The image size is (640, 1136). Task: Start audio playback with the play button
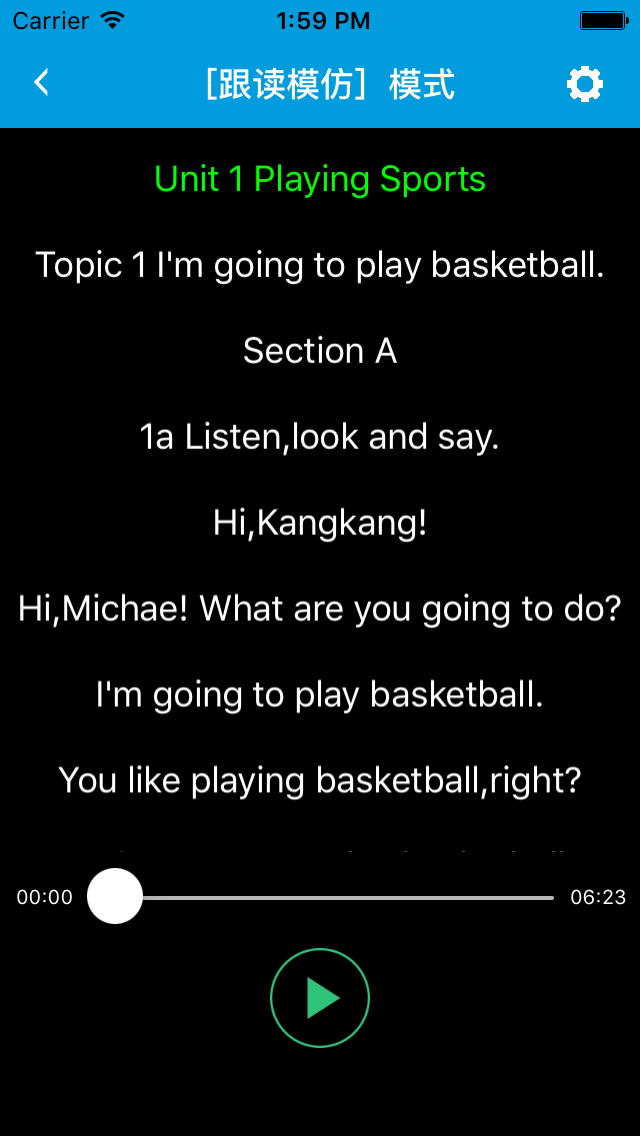pos(320,998)
